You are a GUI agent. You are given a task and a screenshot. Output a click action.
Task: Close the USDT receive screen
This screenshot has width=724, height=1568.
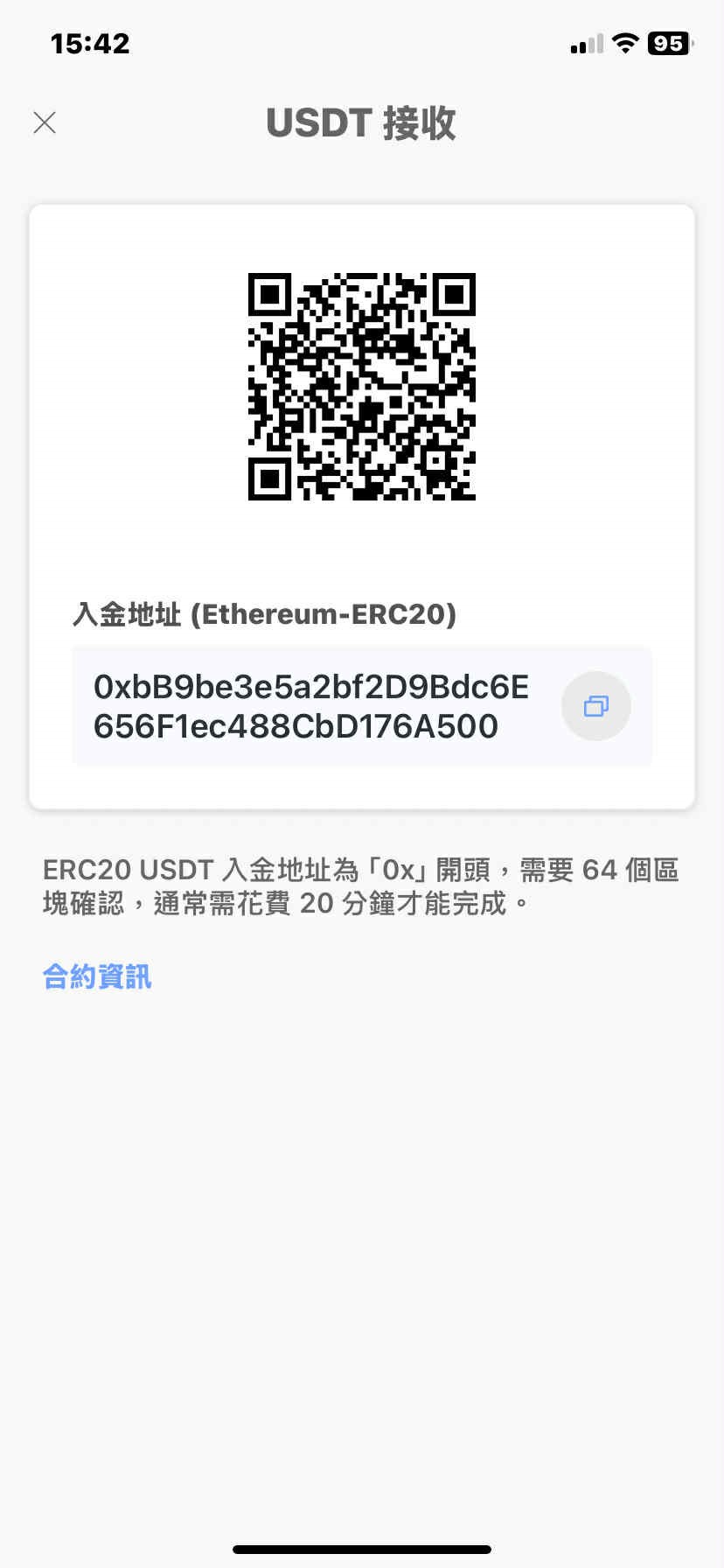click(x=45, y=122)
